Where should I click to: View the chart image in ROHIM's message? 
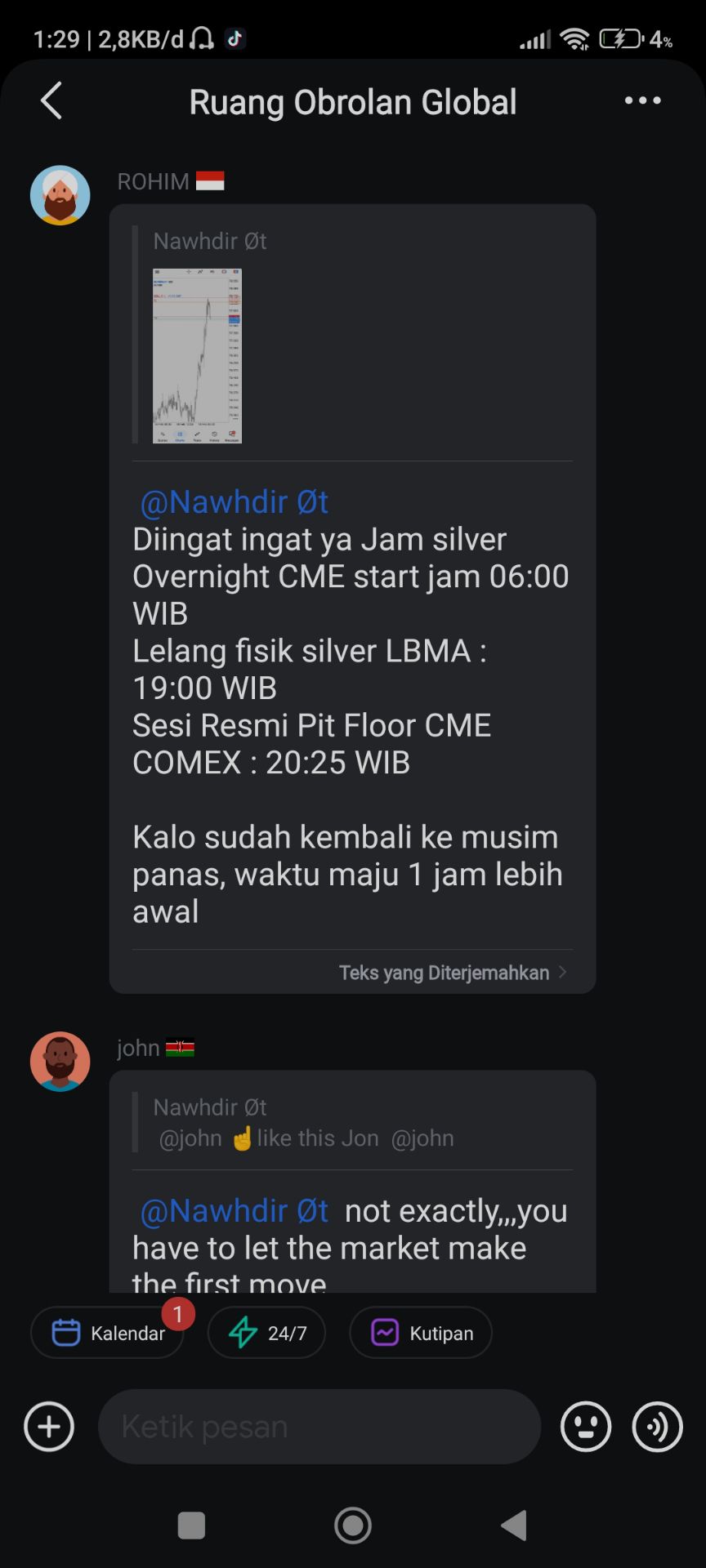pos(197,355)
